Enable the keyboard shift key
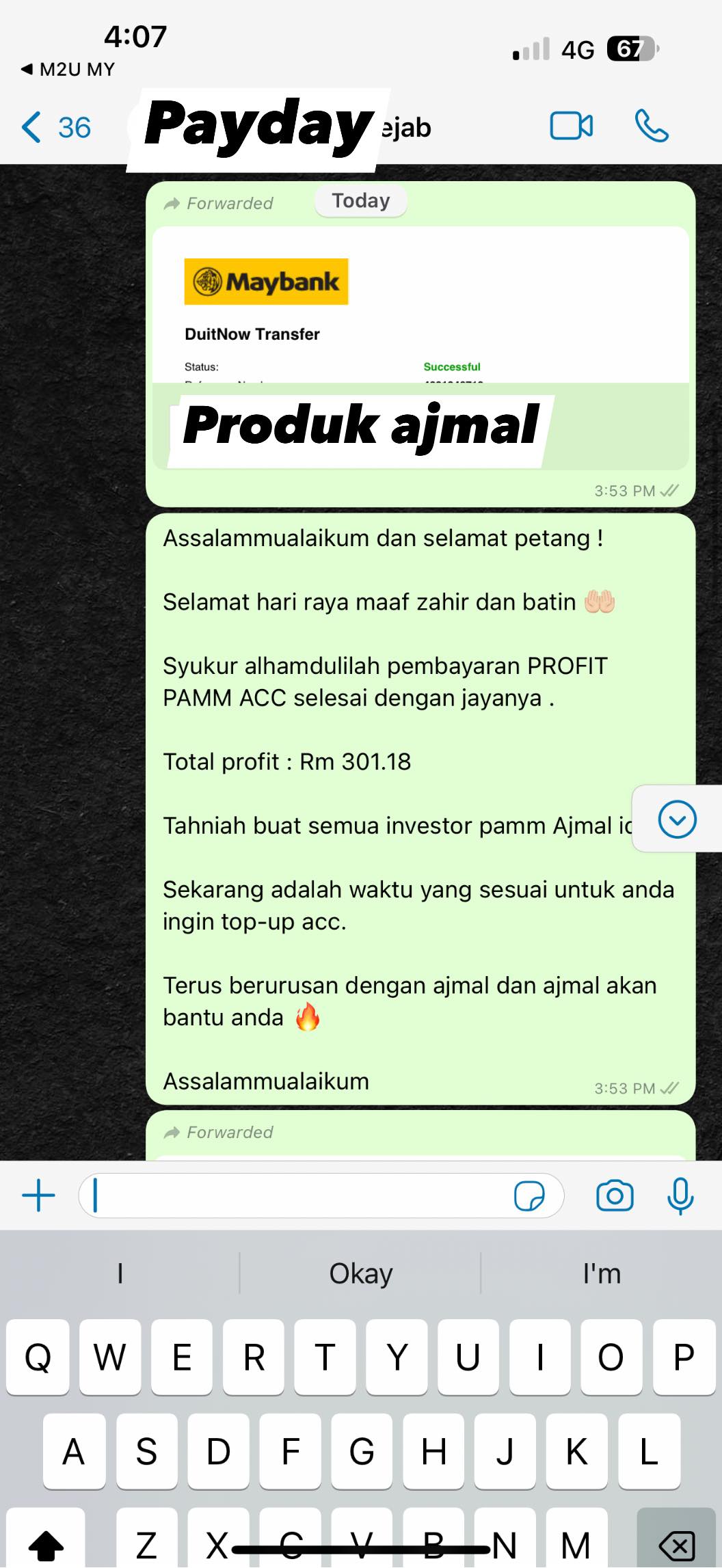Image resolution: width=722 pixels, height=1568 pixels. pyautogui.click(x=46, y=1543)
